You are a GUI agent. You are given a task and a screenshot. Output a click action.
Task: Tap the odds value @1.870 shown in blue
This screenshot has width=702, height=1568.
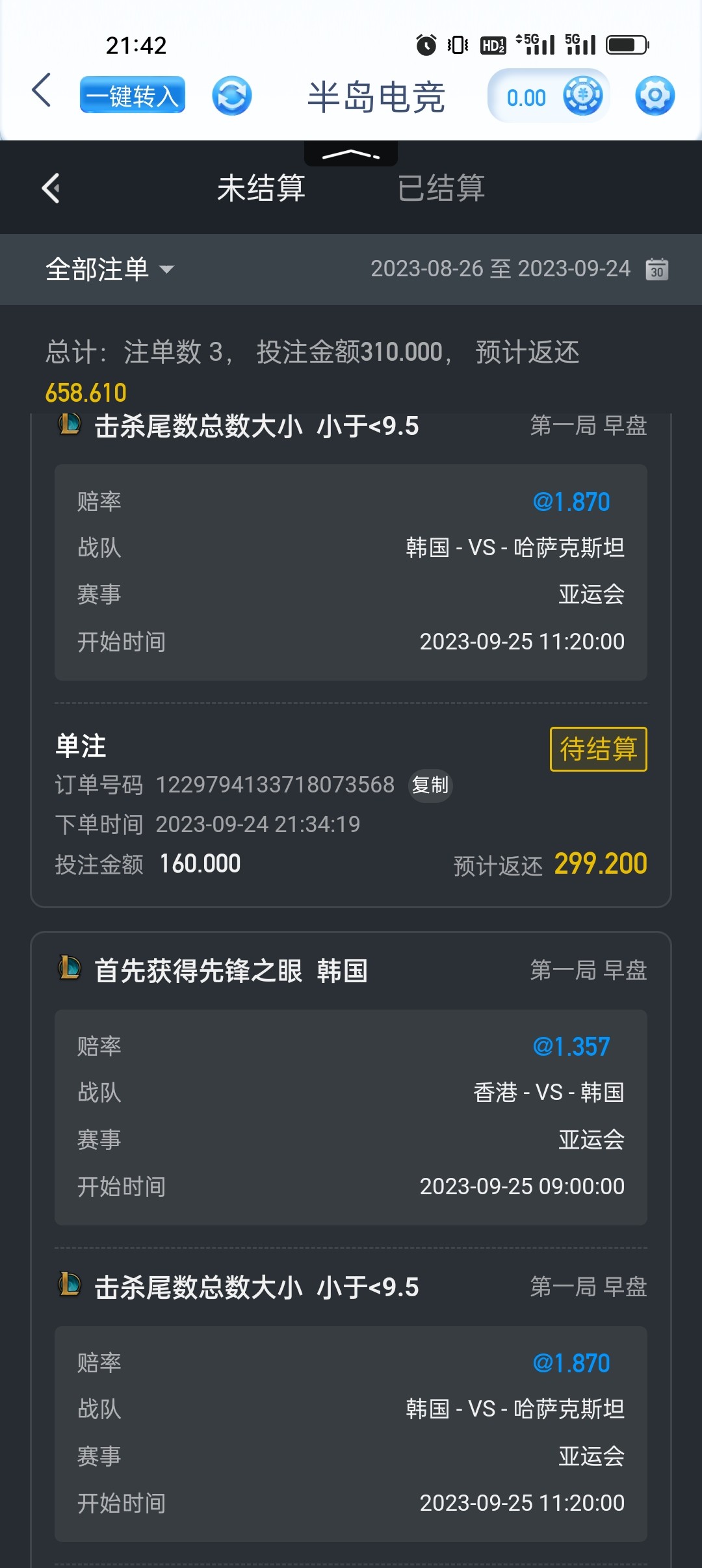(x=572, y=501)
